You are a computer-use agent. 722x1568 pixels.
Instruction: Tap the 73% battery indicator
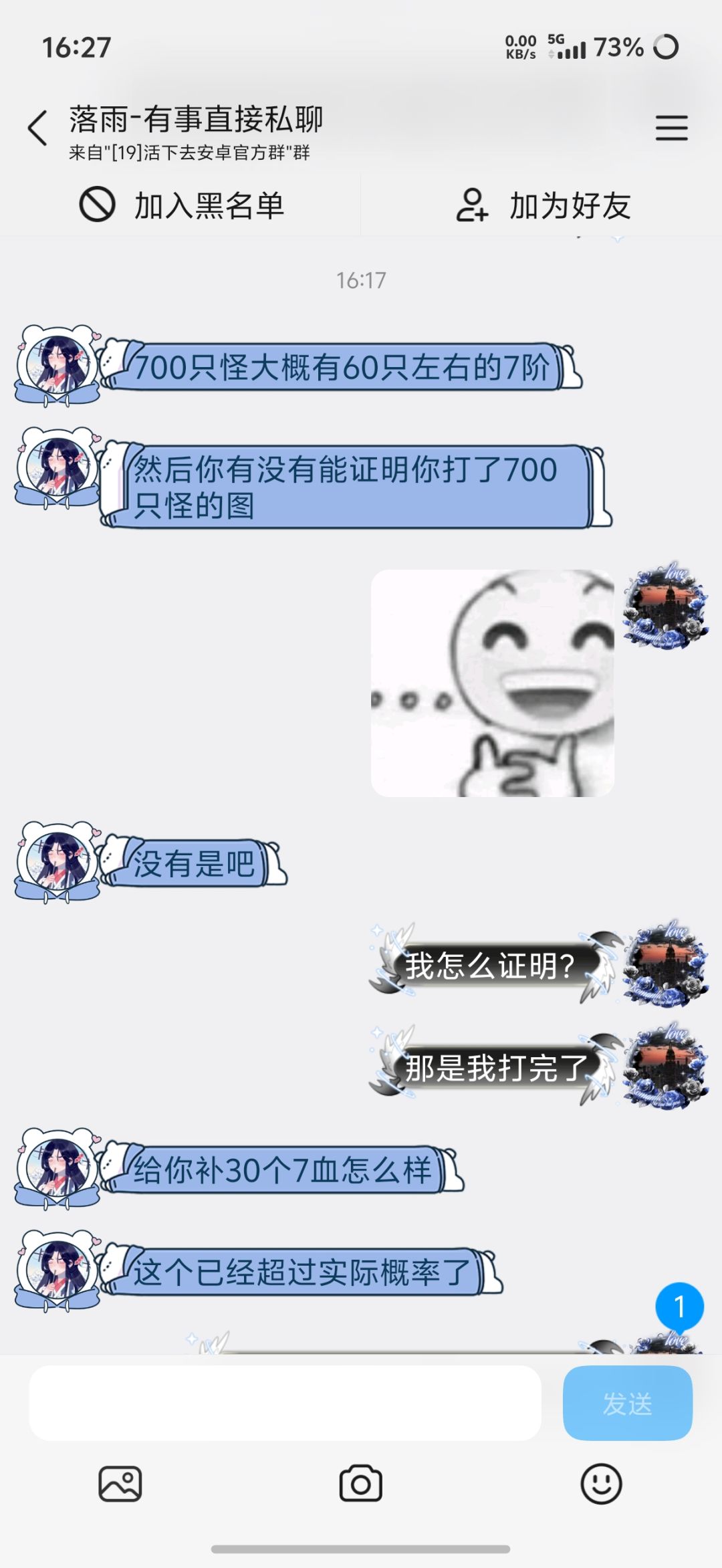coord(618,47)
